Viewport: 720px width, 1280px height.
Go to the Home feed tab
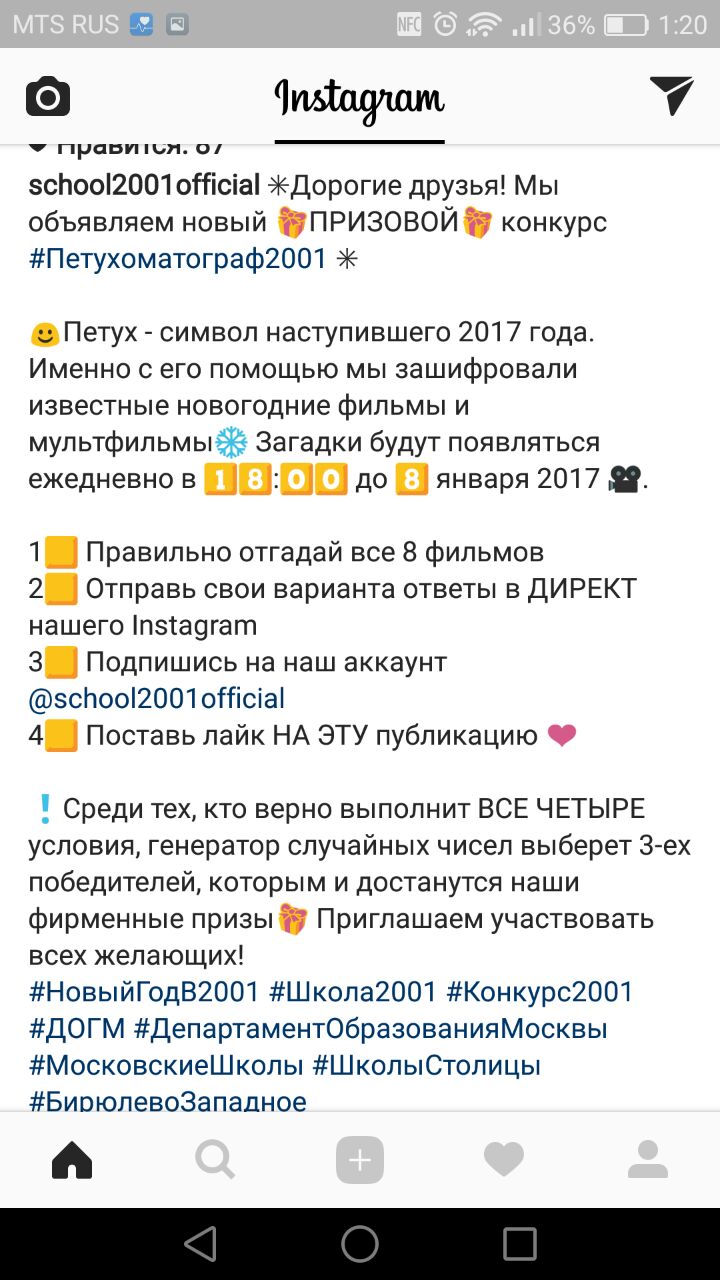pos(72,1160)
